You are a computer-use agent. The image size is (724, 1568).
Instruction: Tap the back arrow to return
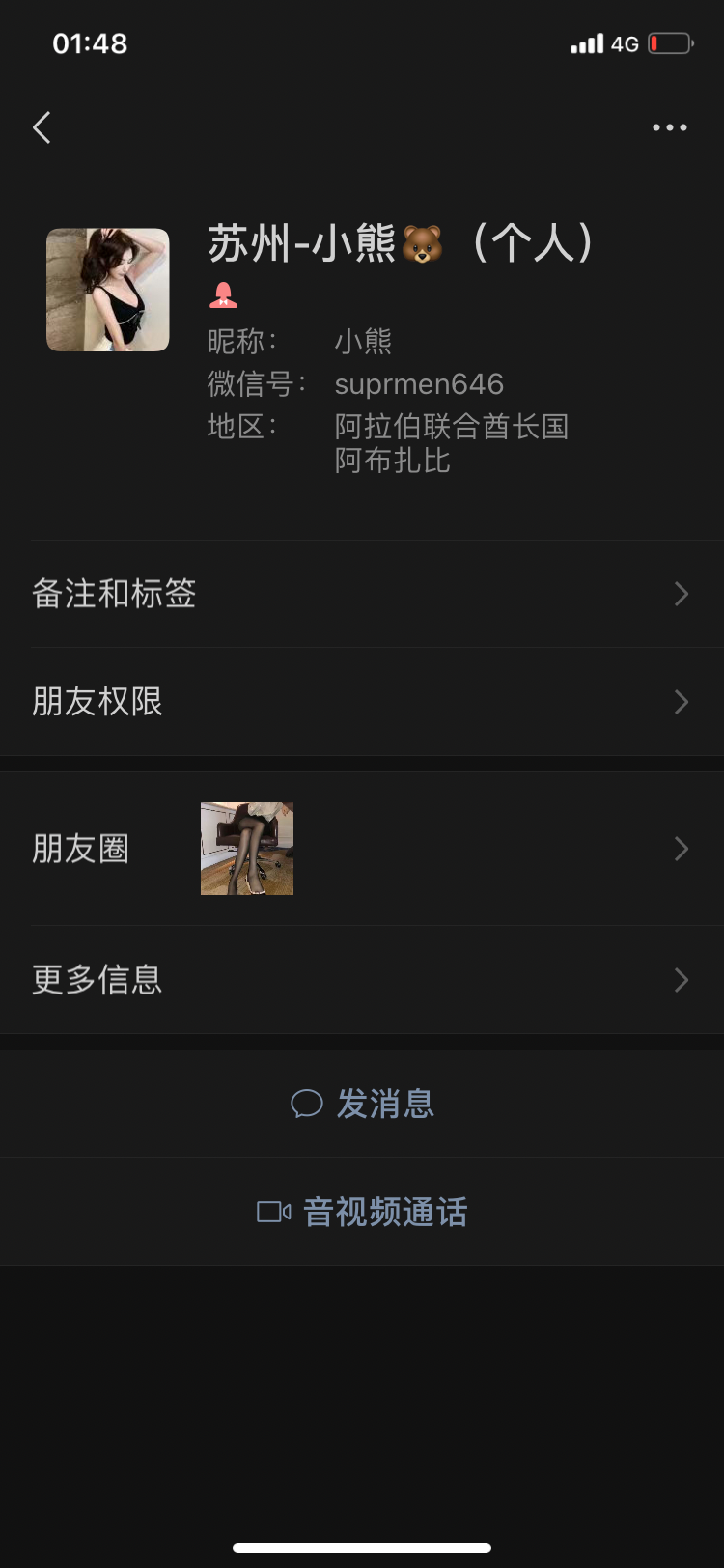coord(42,126)
